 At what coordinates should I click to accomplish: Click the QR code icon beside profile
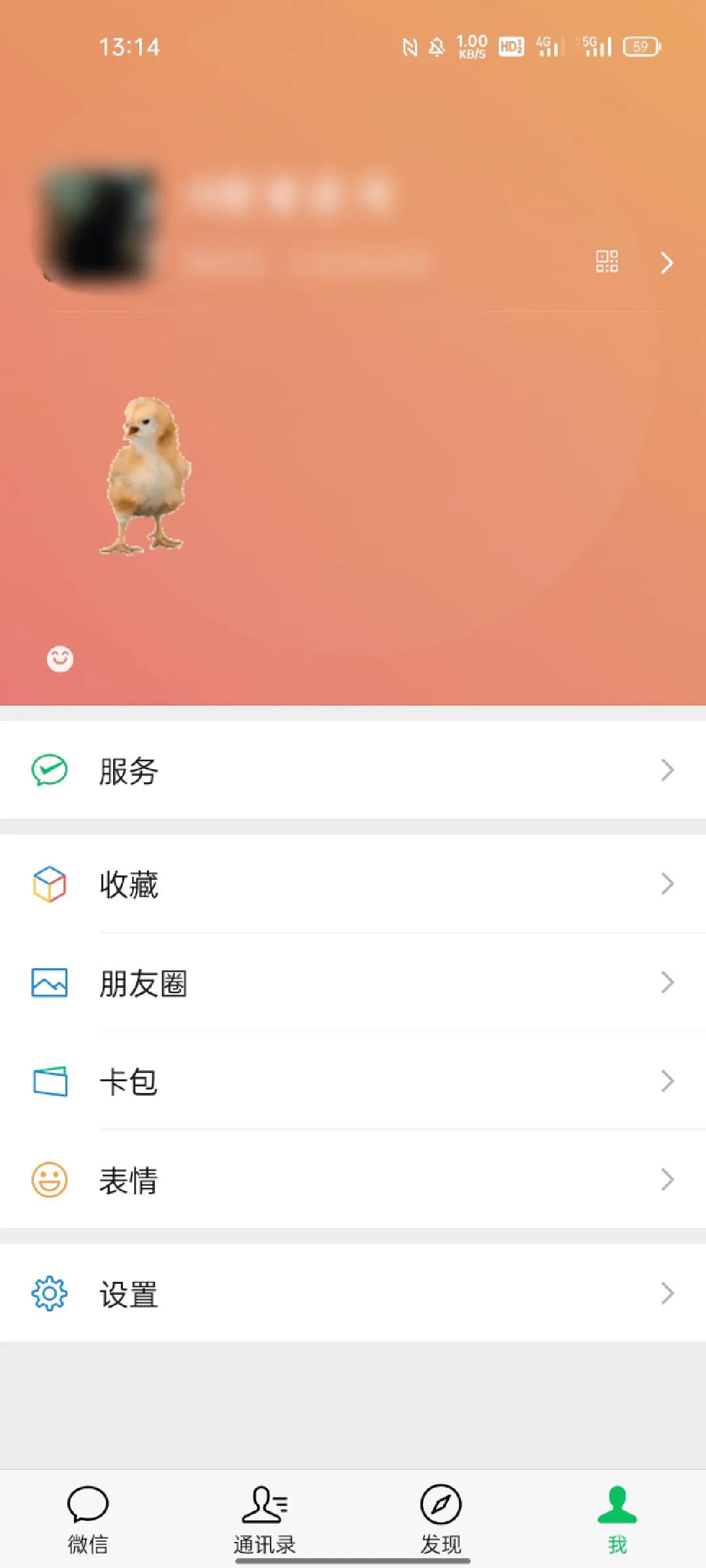click(608, 262)
